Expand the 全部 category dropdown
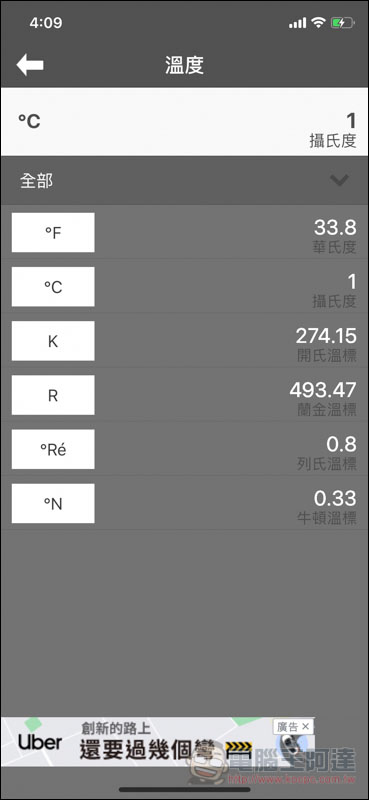The width and height of the screenshot is (369, 800). pyautogui.click(x=184, y=181)
